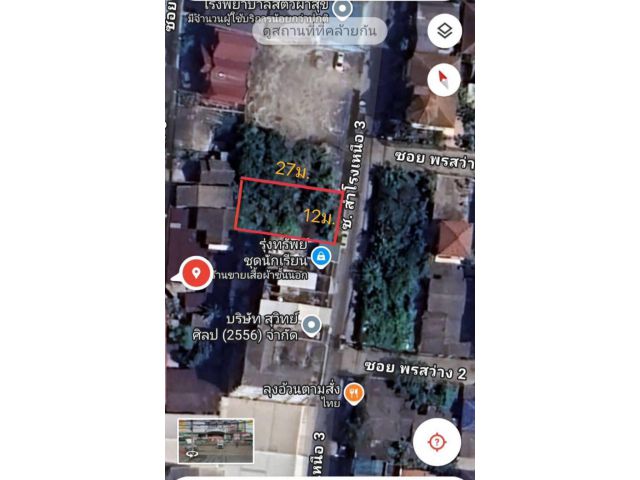Select the ลุงอ้วนตามสั่ง restaurant marker
The width and height of the screenshot is (640, 480).
[x=356, y=393]
